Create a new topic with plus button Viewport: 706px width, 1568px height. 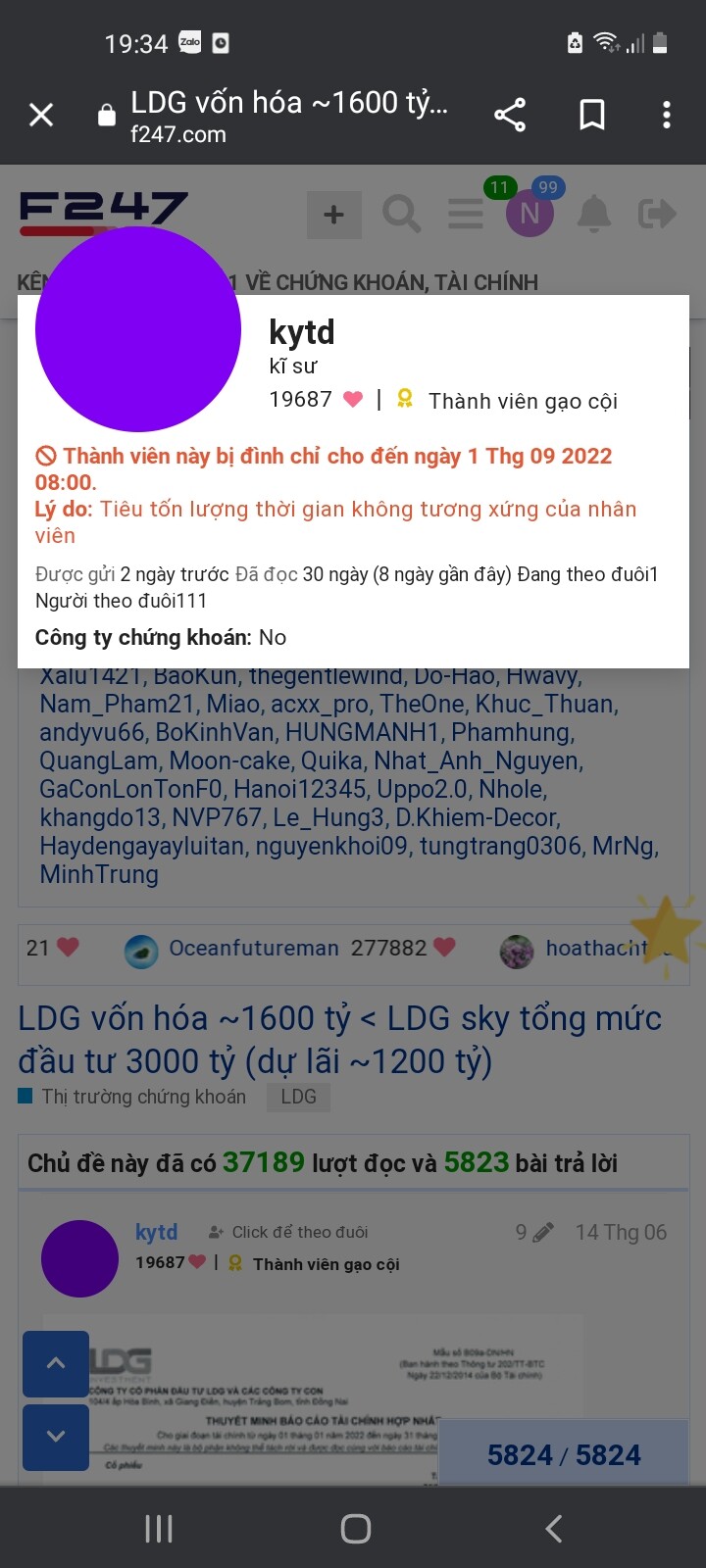point(333,215)
